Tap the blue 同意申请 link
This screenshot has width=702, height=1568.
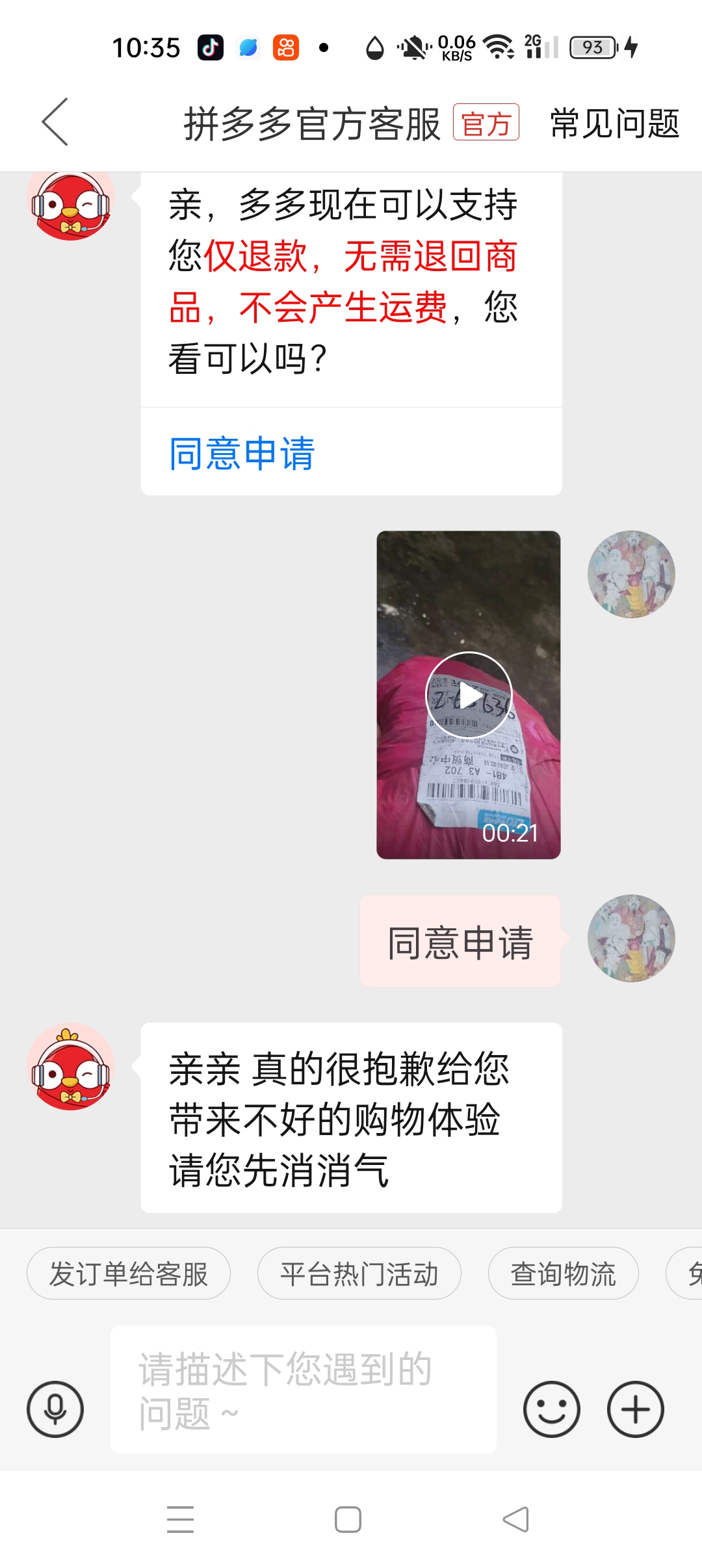coord(242,453)
